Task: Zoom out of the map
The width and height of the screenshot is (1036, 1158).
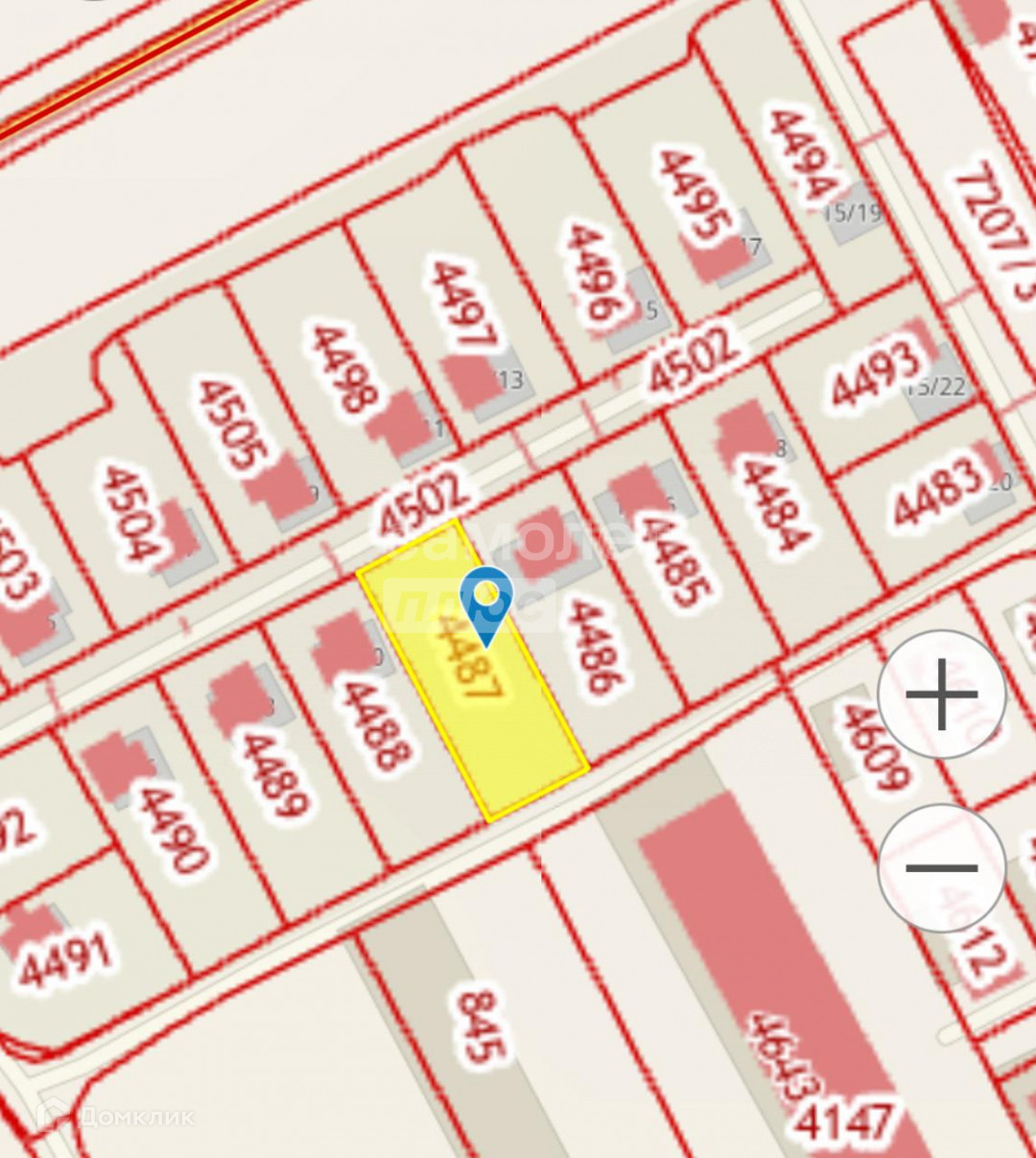Action: (941, 867)
